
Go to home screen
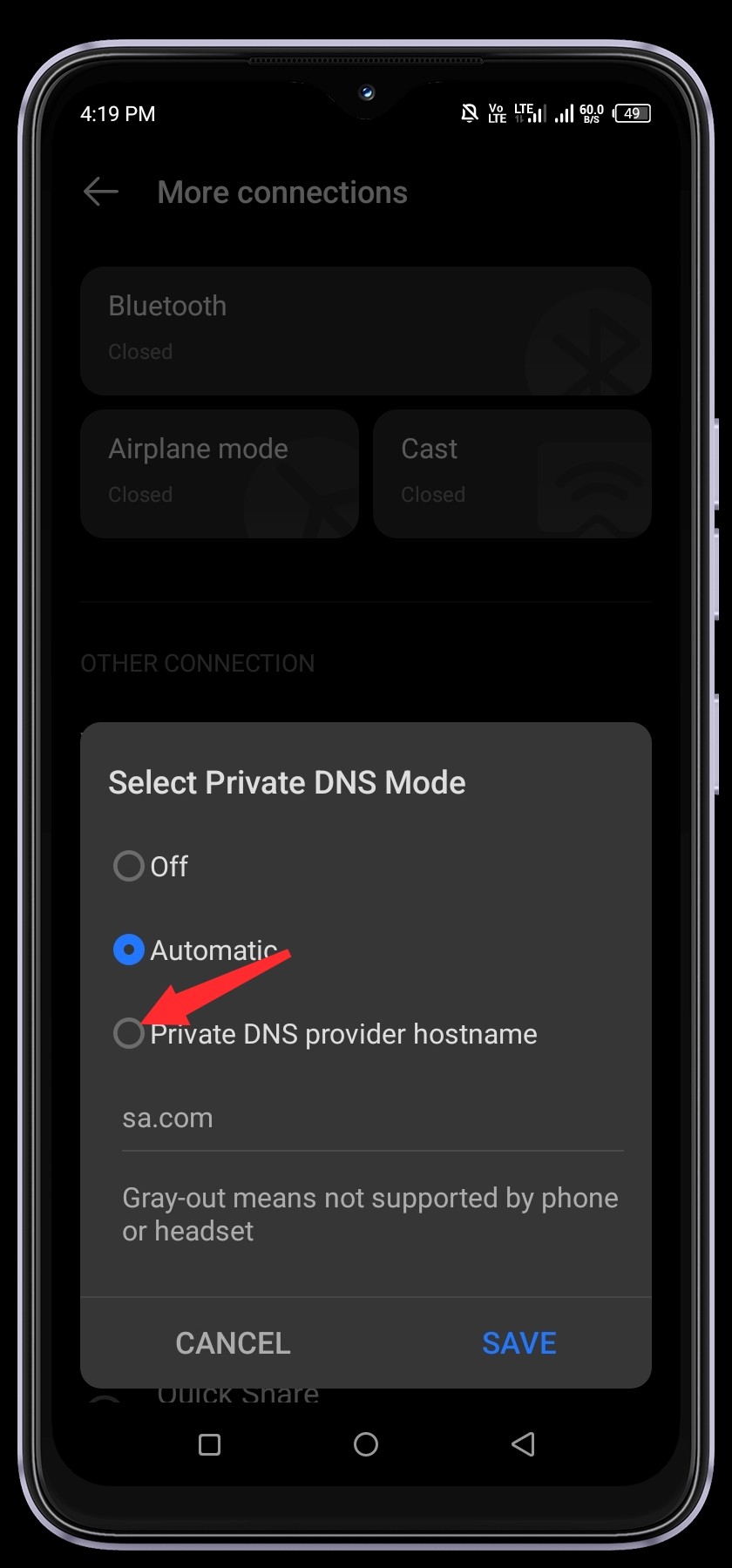(x=366, y=1444)
